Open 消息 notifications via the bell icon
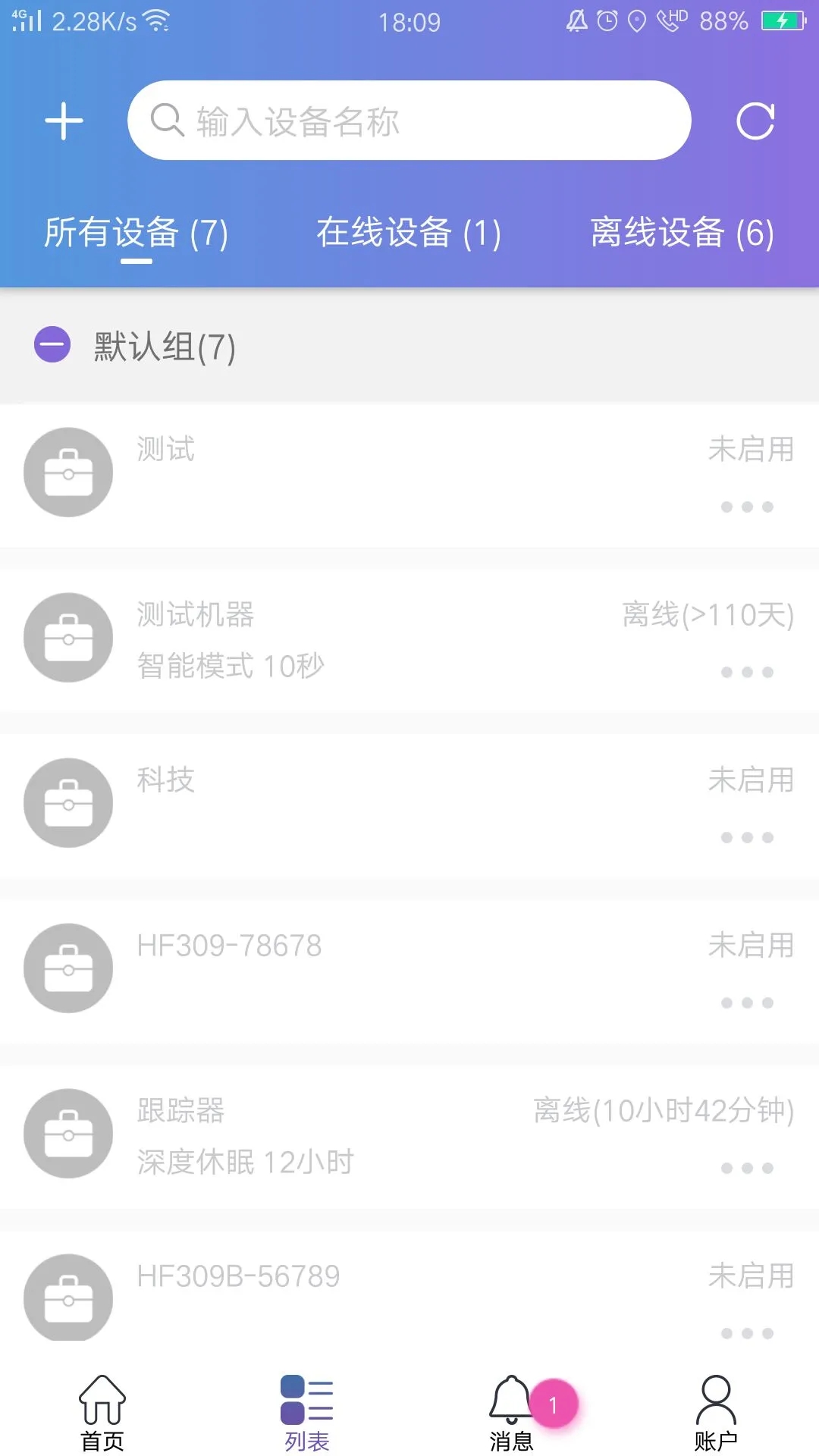819x1456 pixels. click(510, 1409)
